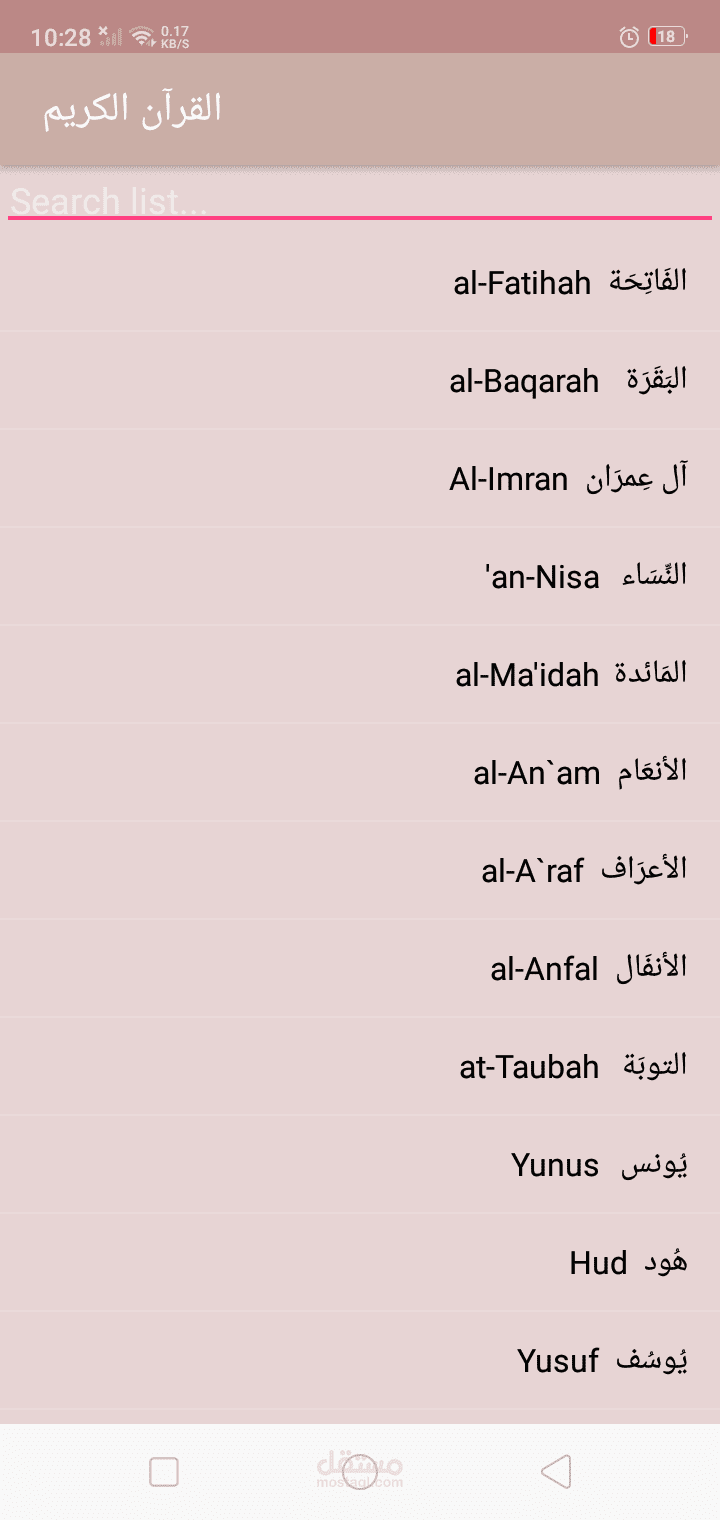Open surah Hud
The image size is (720, 1520).
tap(360, 1263)
